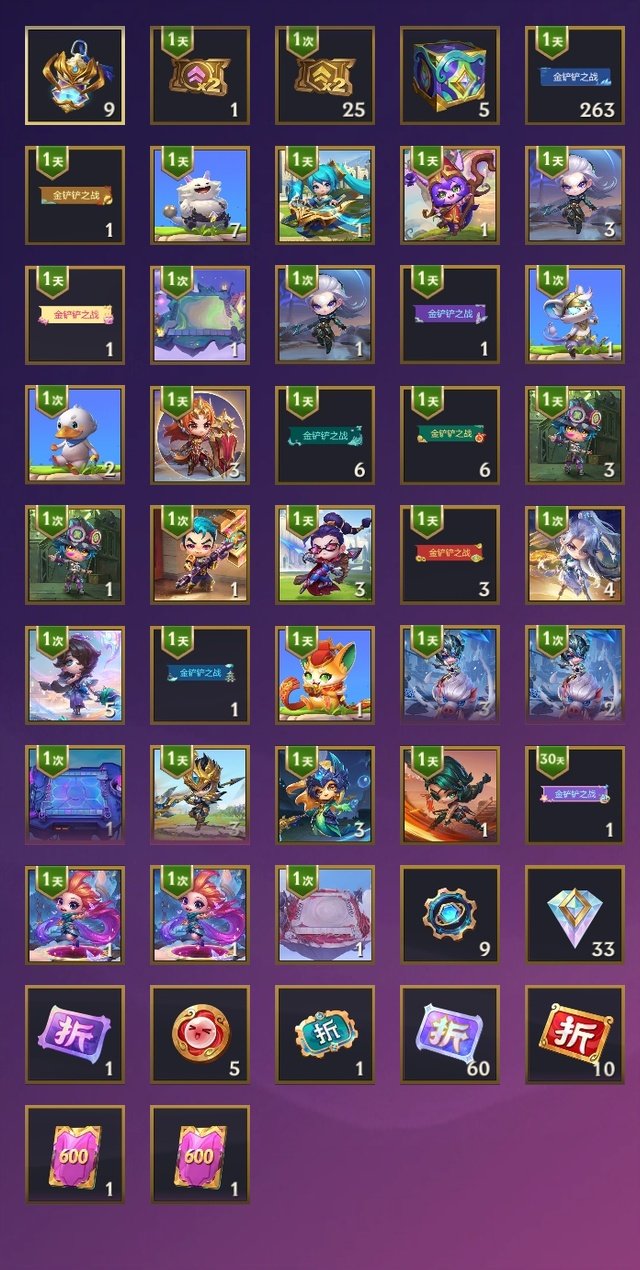Open the red 折 coupon with count 10
Image resolution: width=640 pixels, height=1270 pixels.
[575, 1035]
